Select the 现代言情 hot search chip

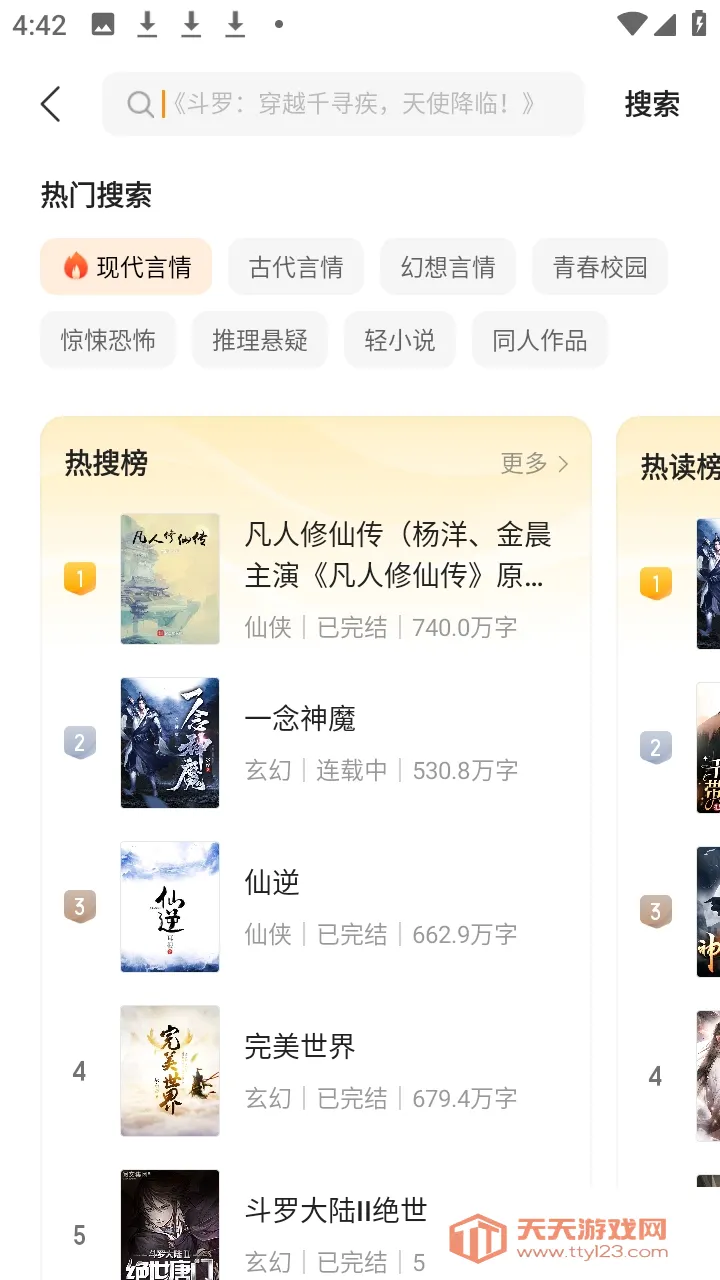pyautogui.click(x=126, y=267)
